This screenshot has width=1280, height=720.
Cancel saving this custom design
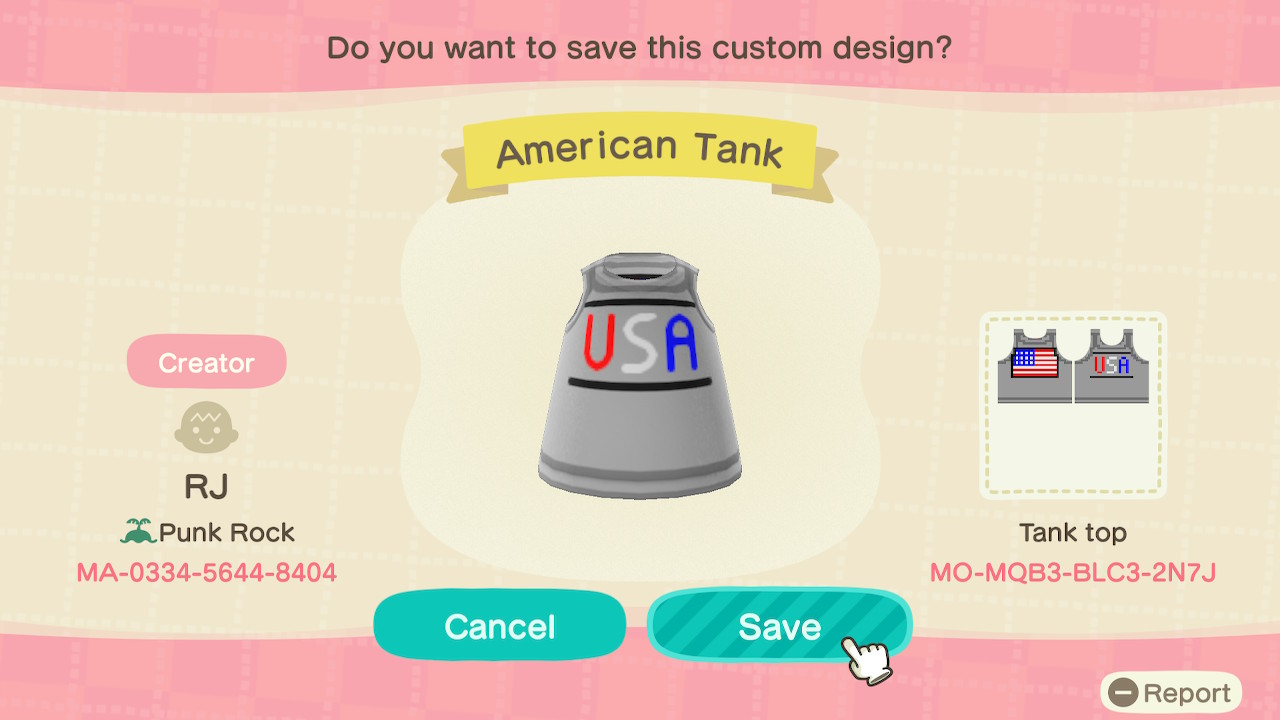tap(499, 626)
